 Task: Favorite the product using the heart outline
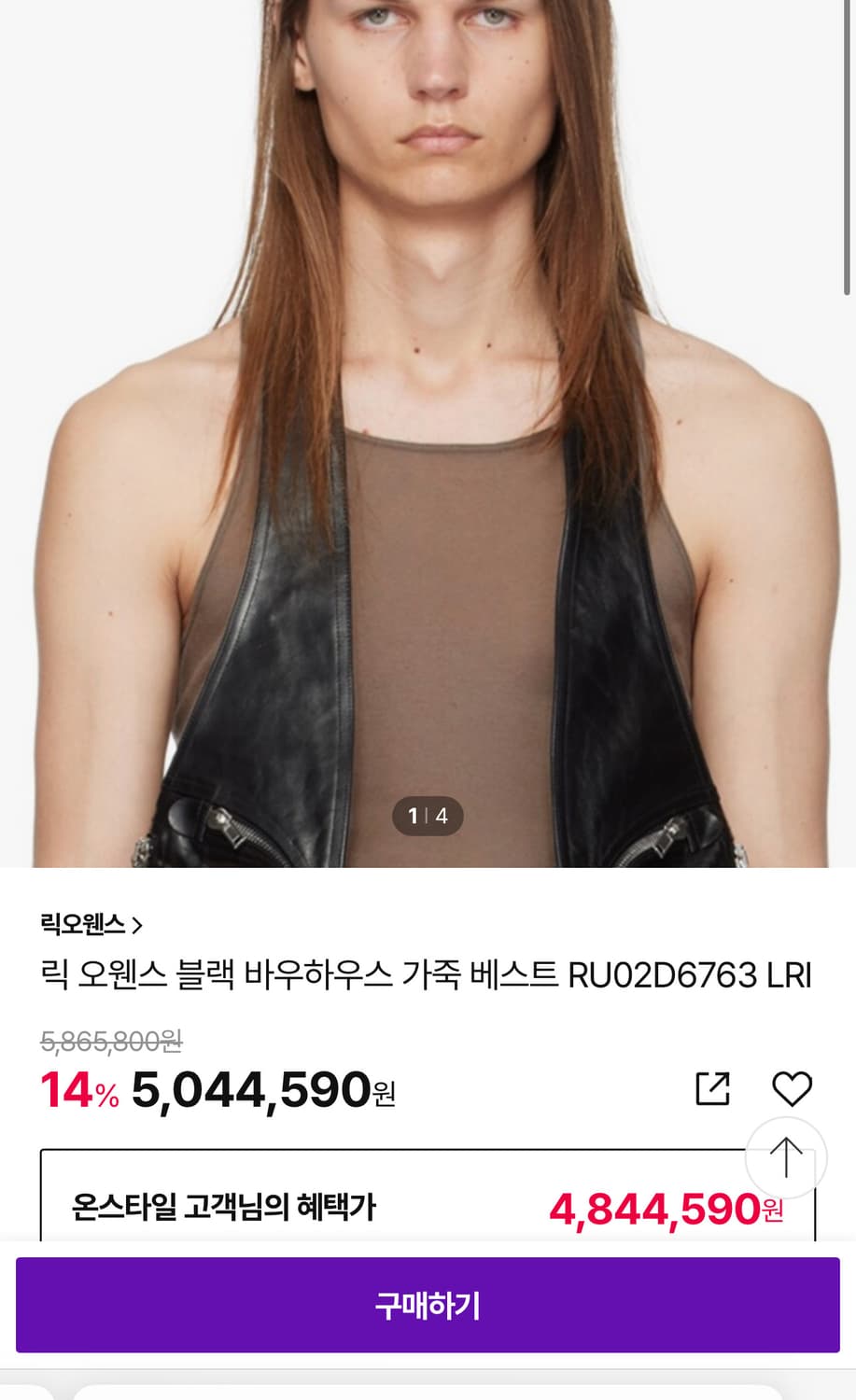(793, 1088)
